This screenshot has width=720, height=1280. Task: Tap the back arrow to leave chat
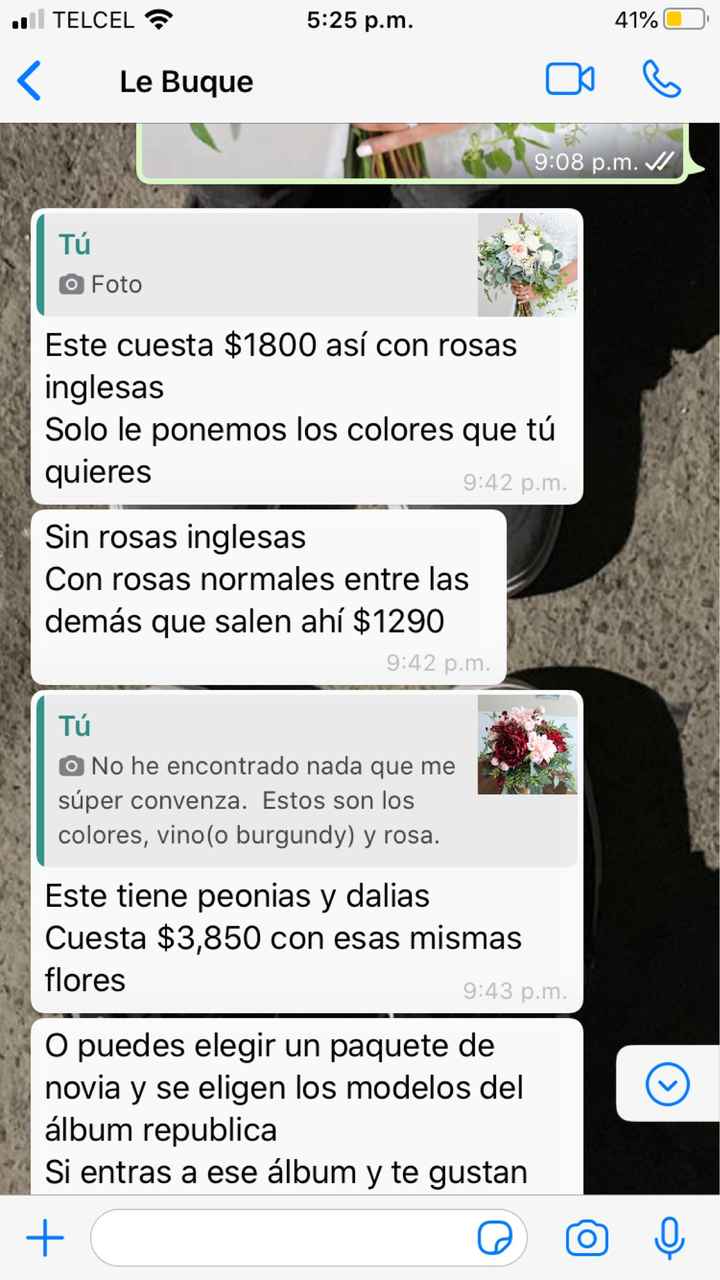29,81
